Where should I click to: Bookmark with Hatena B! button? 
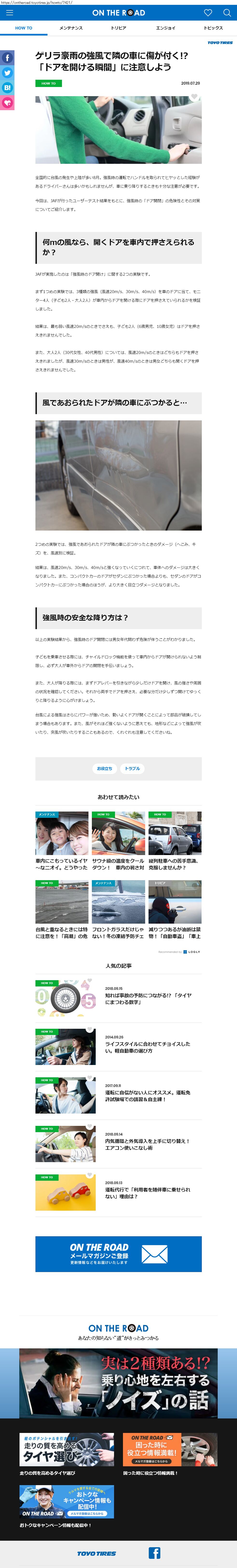coord(7,88)
